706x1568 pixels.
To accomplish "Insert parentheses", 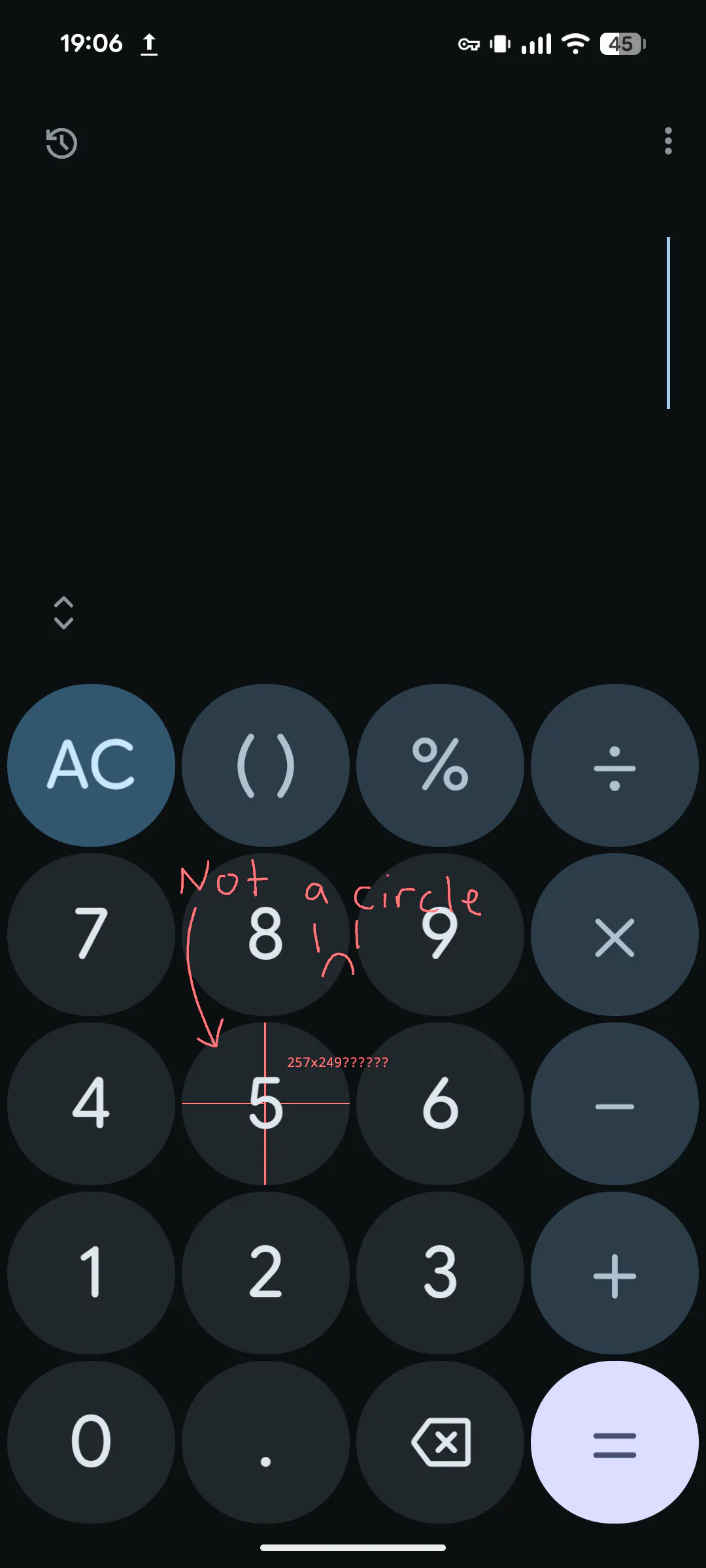I will 265,765.
